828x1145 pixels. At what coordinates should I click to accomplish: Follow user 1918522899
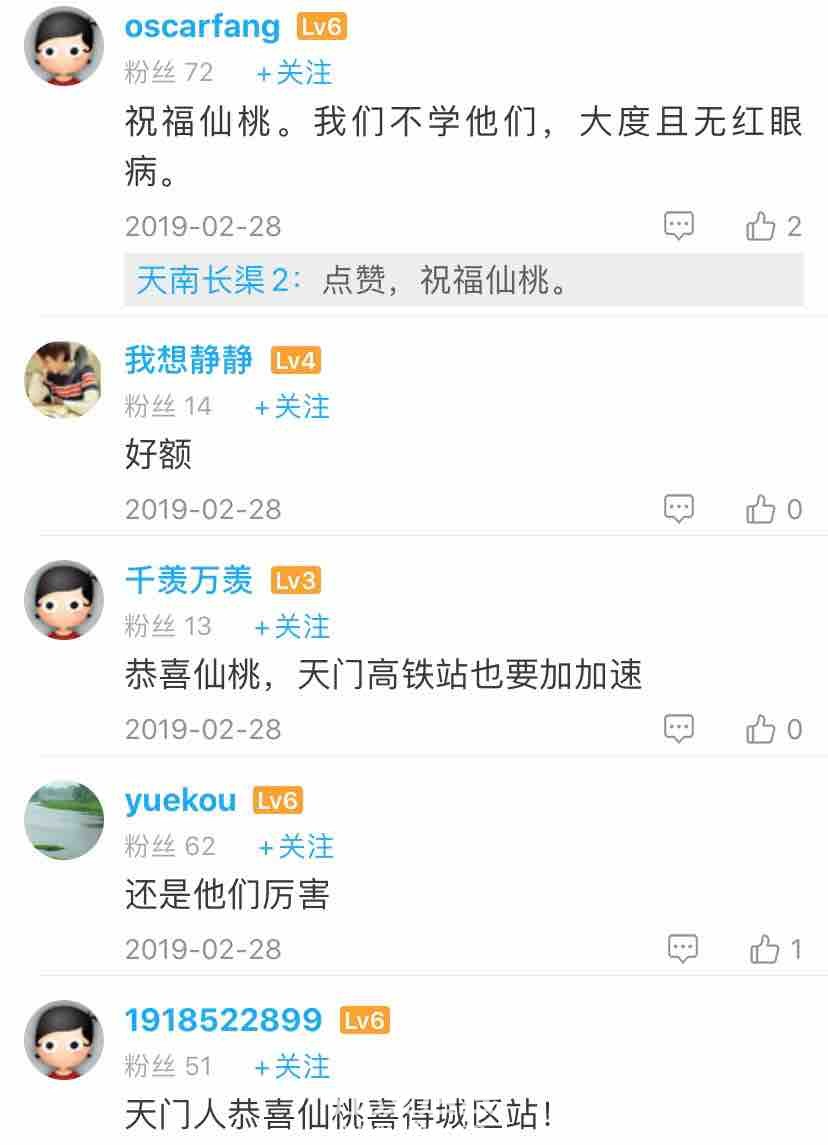point(292,1067)
